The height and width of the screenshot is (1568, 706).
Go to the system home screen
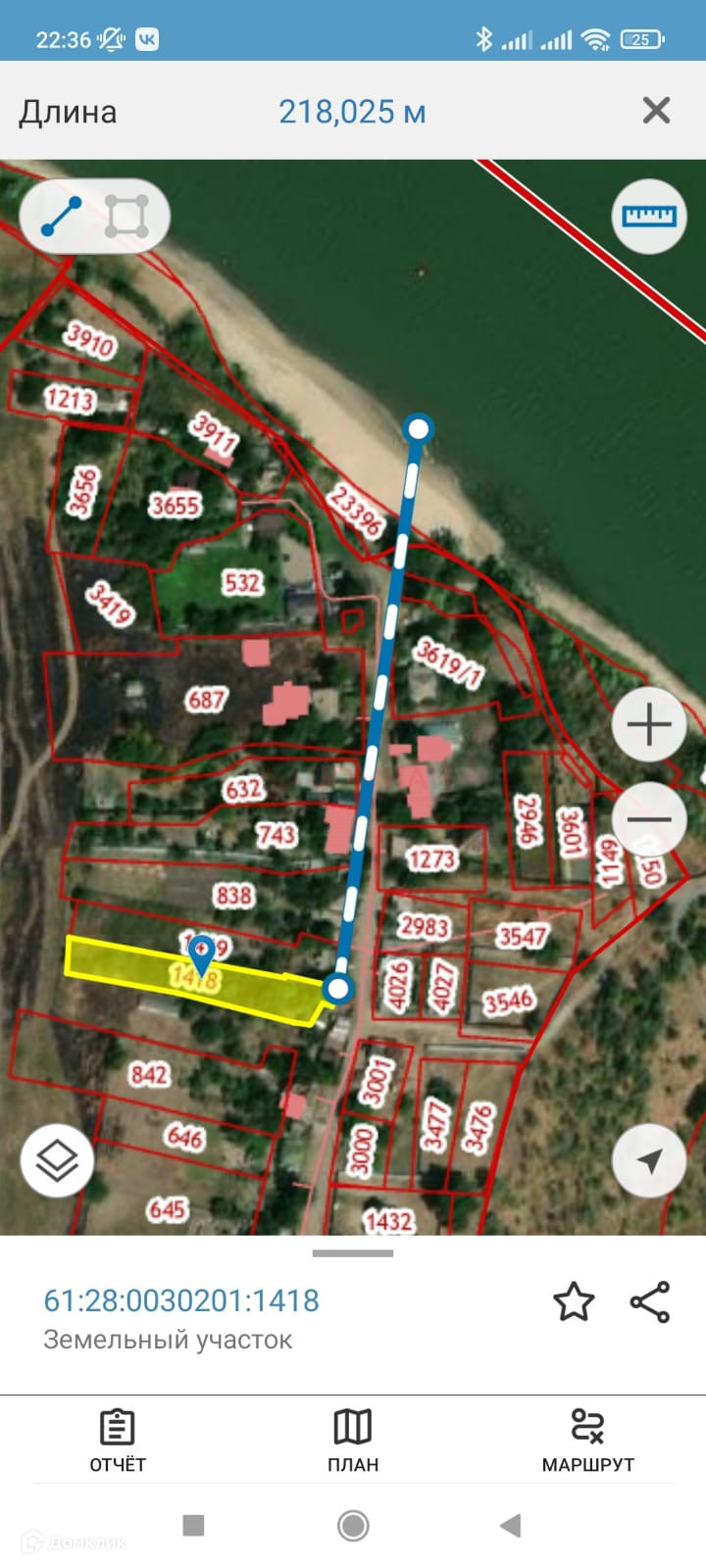(353, 1525)
